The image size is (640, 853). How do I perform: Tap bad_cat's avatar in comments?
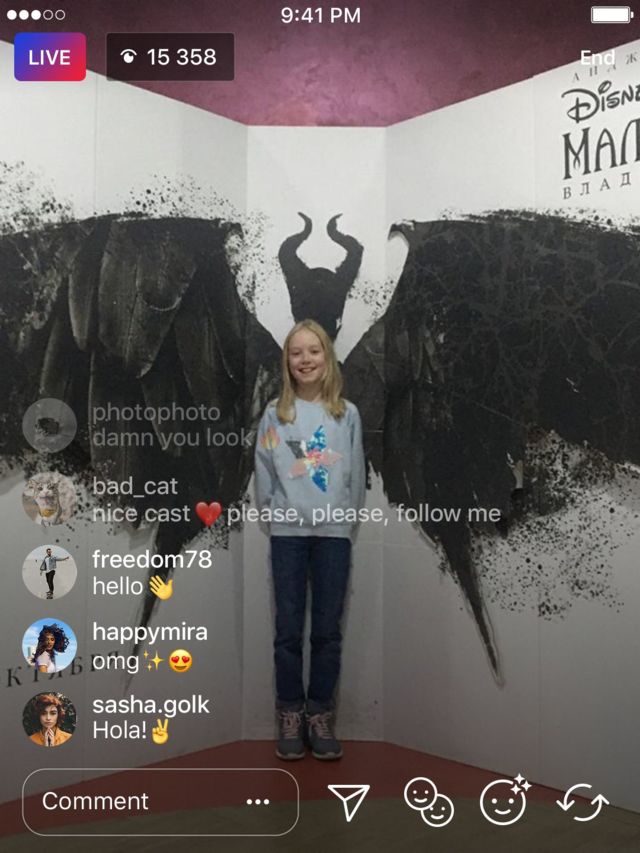[x=49, y=499]
